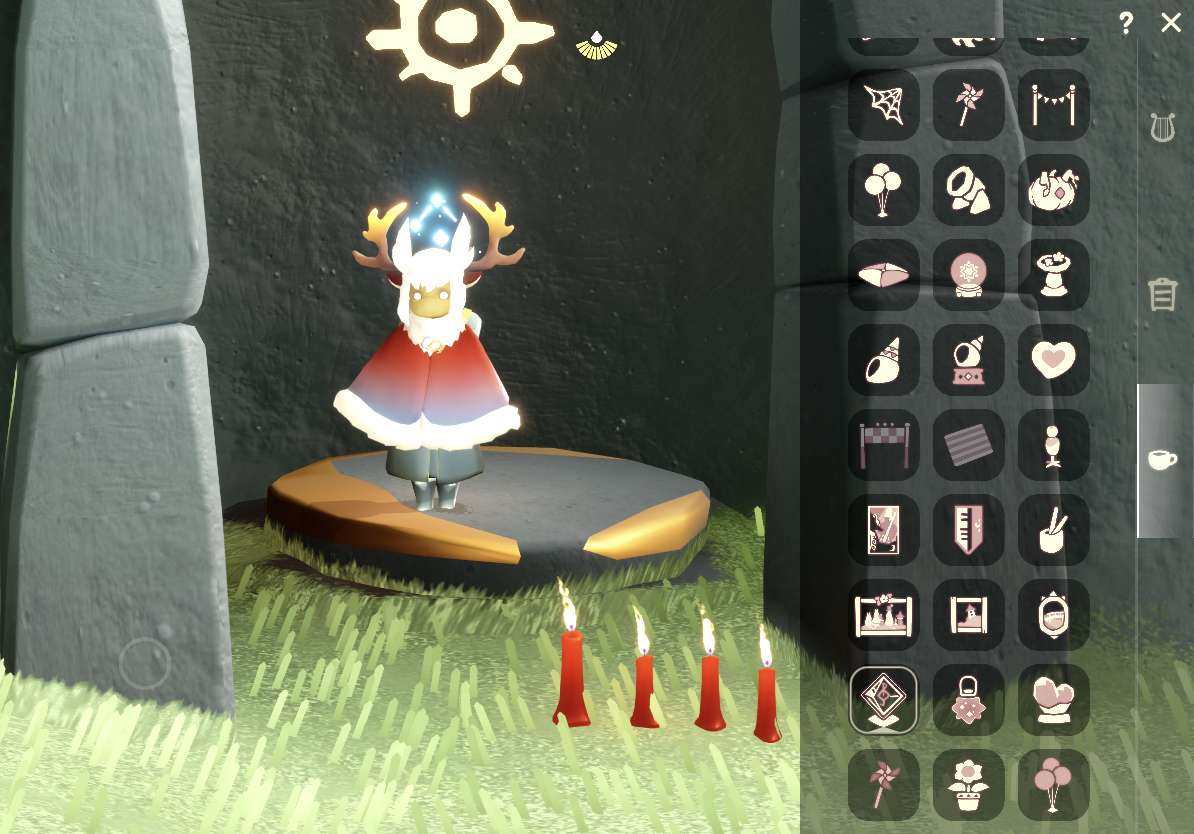Viewport: 1194px width, 834px height.
Task: Choose the pennant flag prop
Action: (x=969, y=530)
